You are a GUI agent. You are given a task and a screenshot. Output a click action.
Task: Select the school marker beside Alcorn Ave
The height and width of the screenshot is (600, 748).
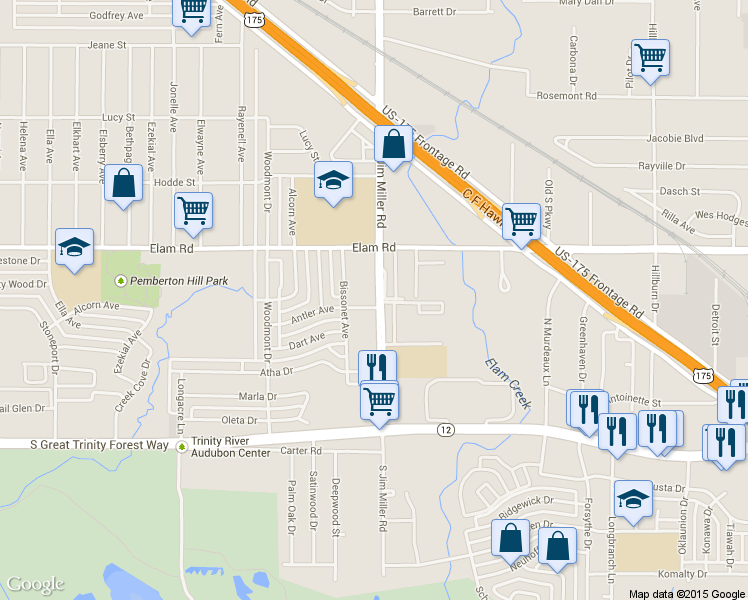pos(333,179)
